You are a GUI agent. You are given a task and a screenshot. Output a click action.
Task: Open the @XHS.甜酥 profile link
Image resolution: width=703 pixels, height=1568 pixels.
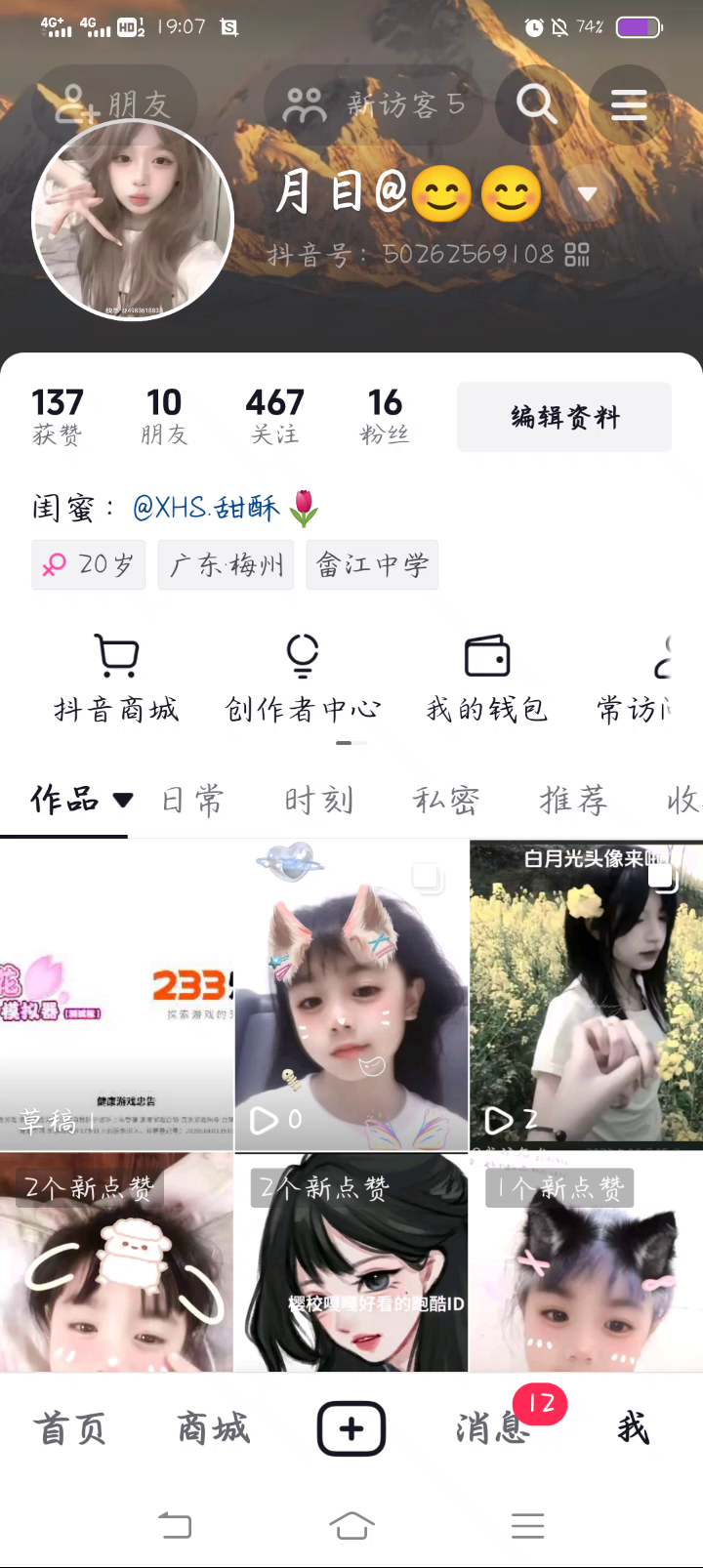(206, 508)
